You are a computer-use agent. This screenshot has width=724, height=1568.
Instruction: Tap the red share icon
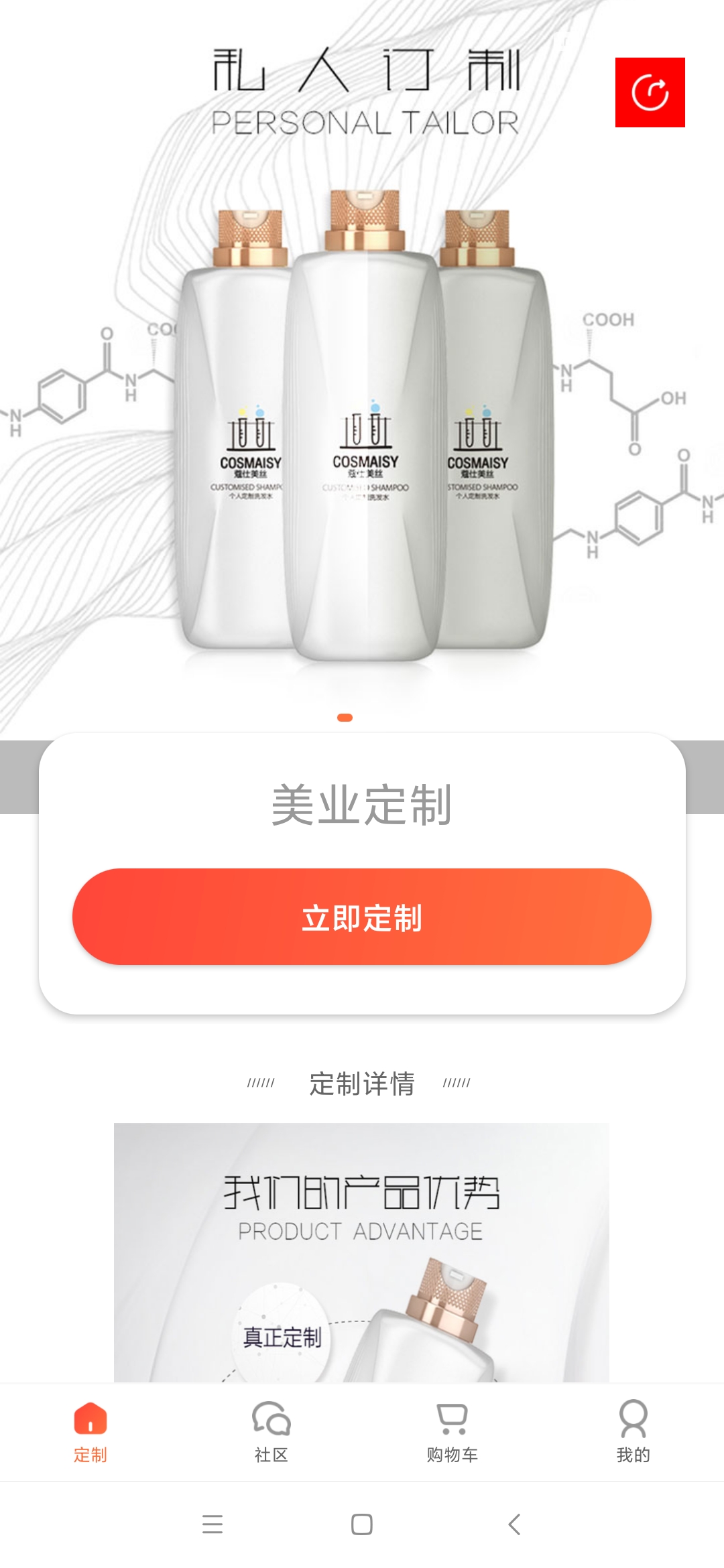click(x=650, y=92)
